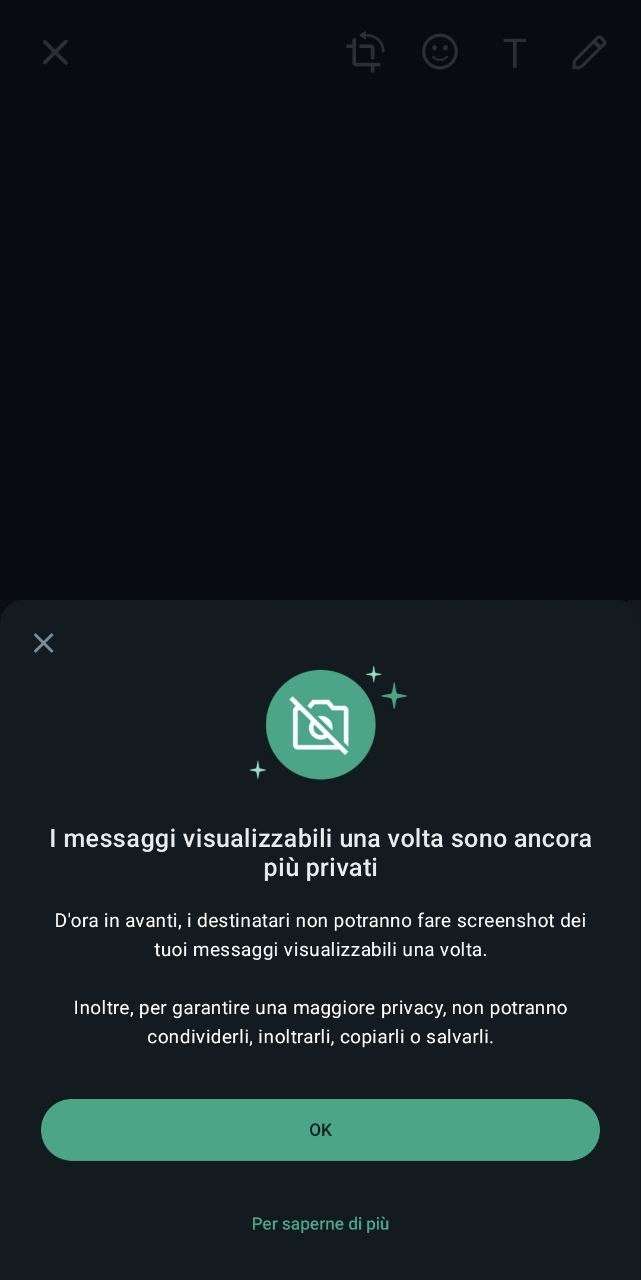Open the crop and rotate tool
This screenshot has height=1280, width=641.
coord(365,52)
